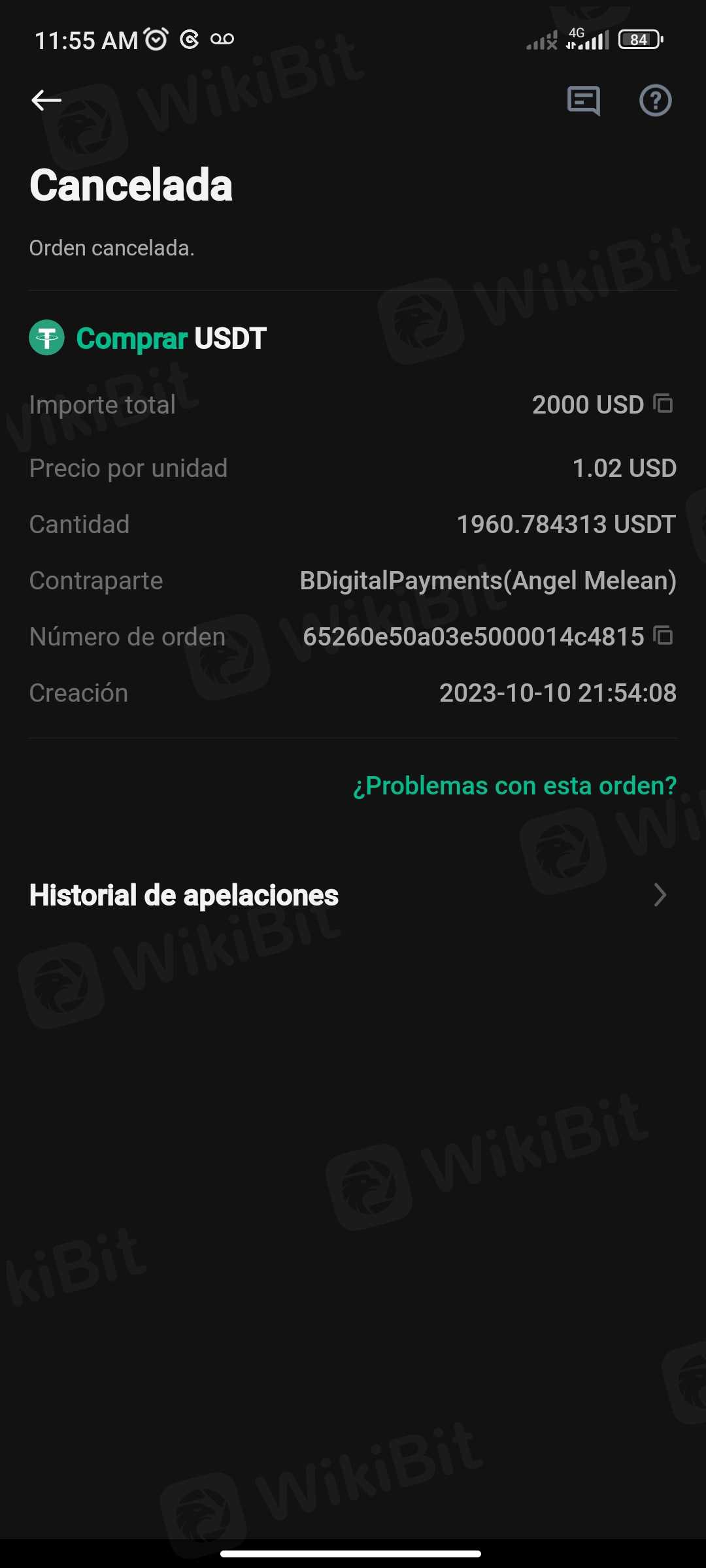Copy the order number
Screen dimensions: 706x1568
(x=664, y=636)
